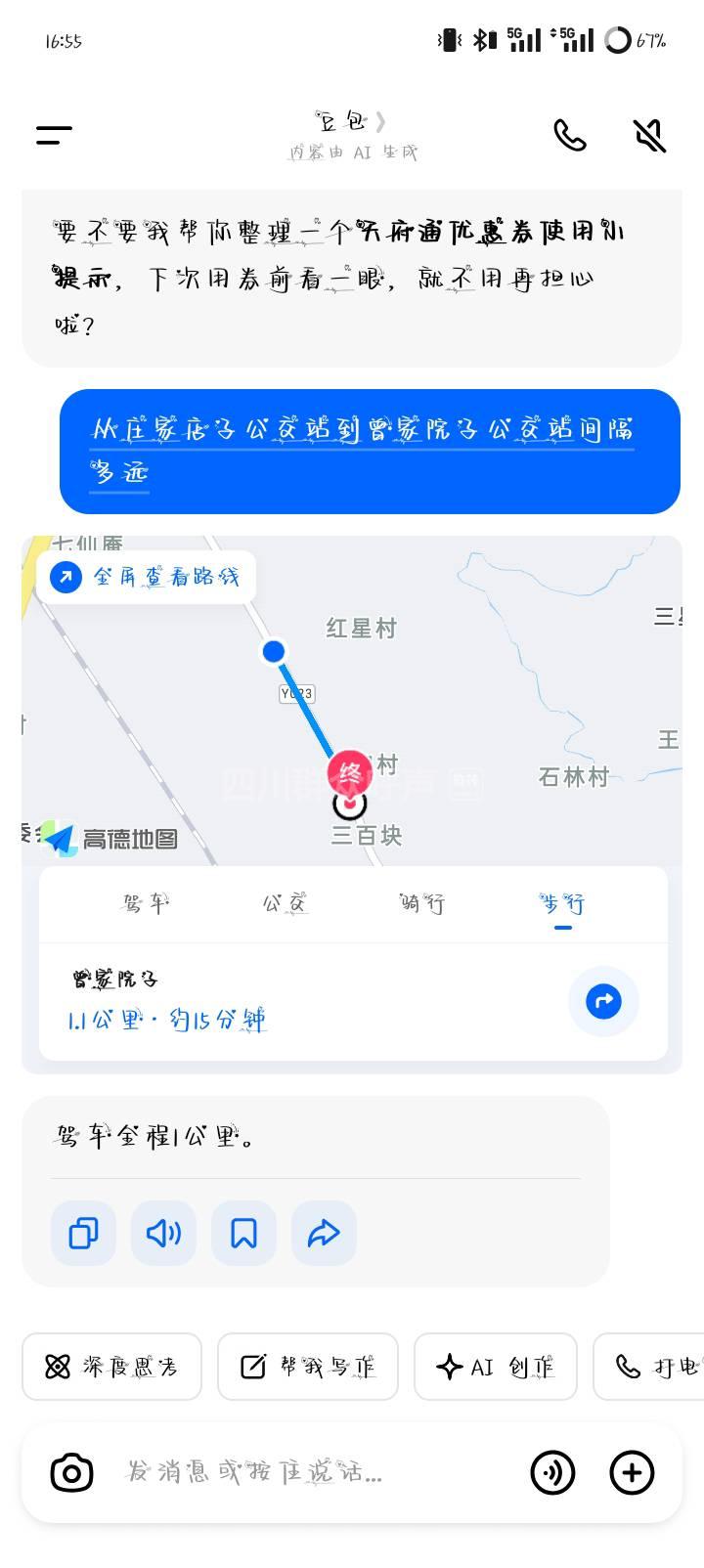Tap the voice input icon
704x1568 pixels.
pos(552,1472)
